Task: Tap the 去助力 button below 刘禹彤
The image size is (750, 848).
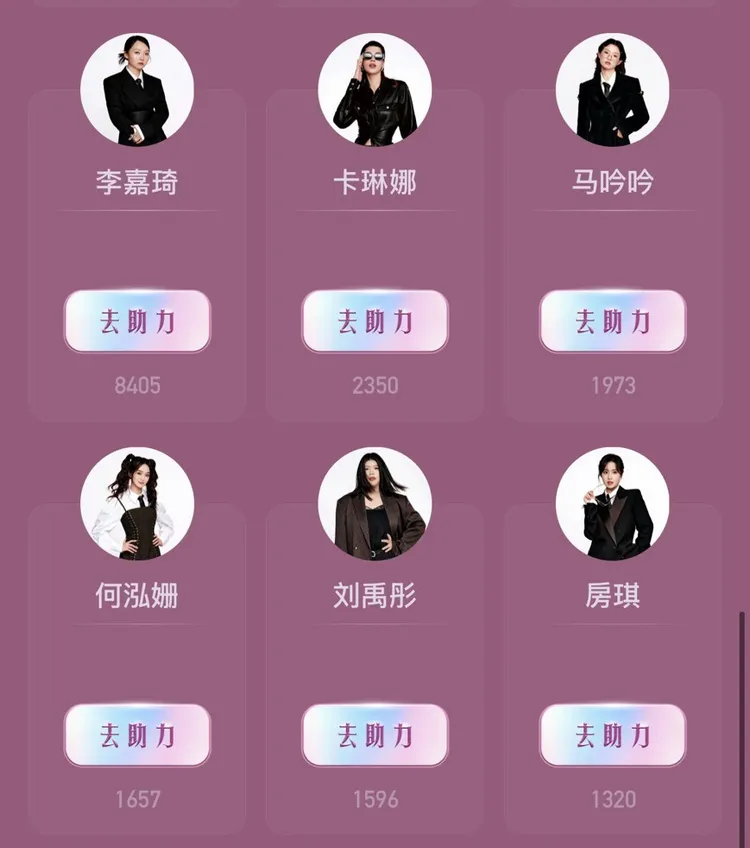Action: coord(374,737)
